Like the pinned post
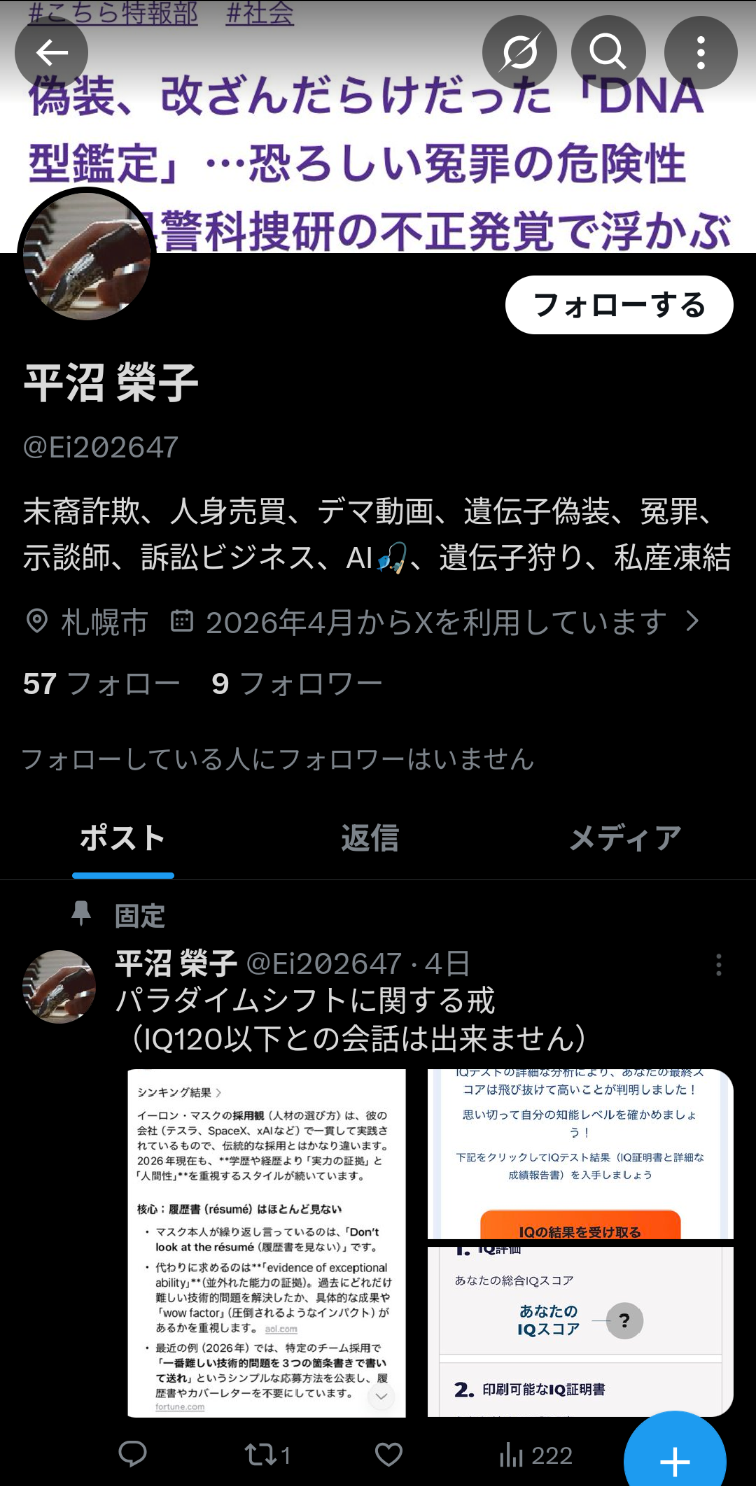Image resolution: width=756 pixels, height=1486 pixels. [388, 1454]
